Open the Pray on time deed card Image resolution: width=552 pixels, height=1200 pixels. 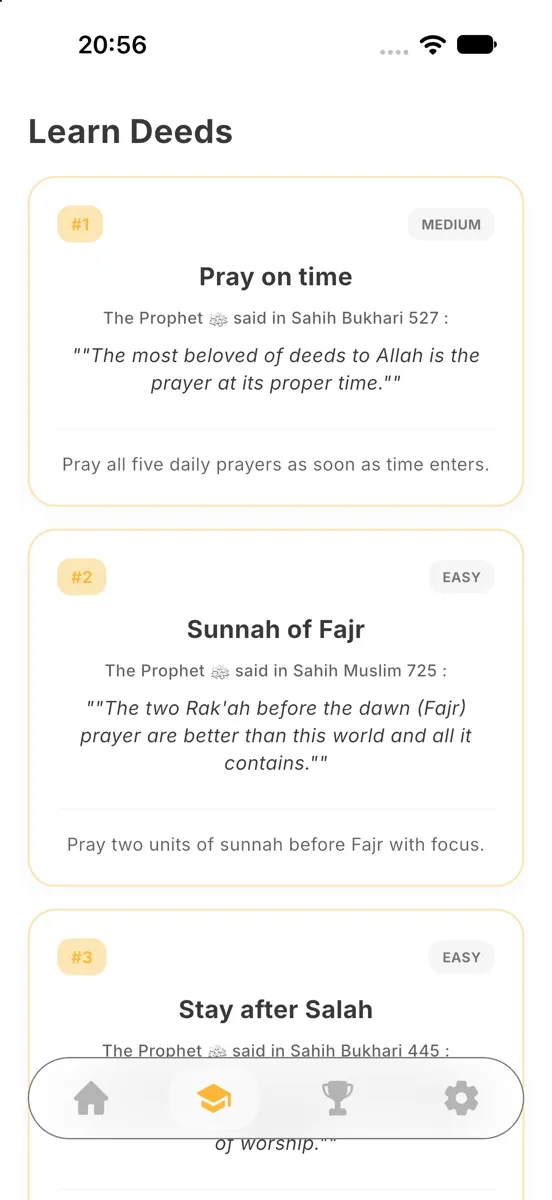click(x=276, y=341)
